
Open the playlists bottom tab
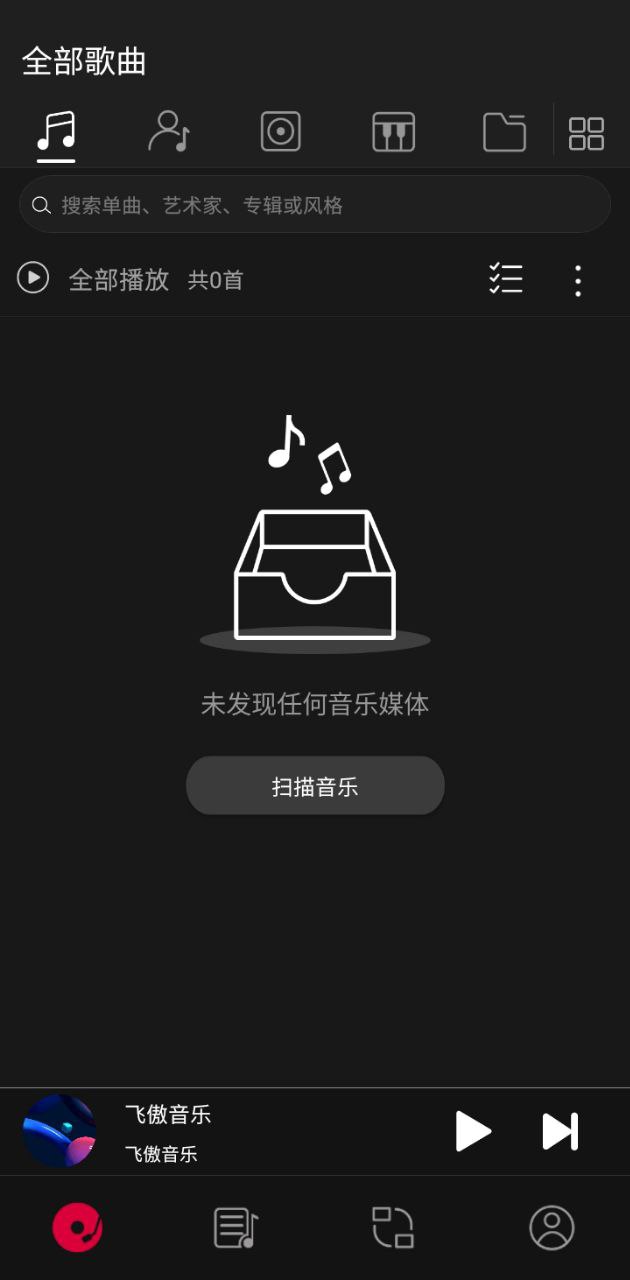(236, 1227)
